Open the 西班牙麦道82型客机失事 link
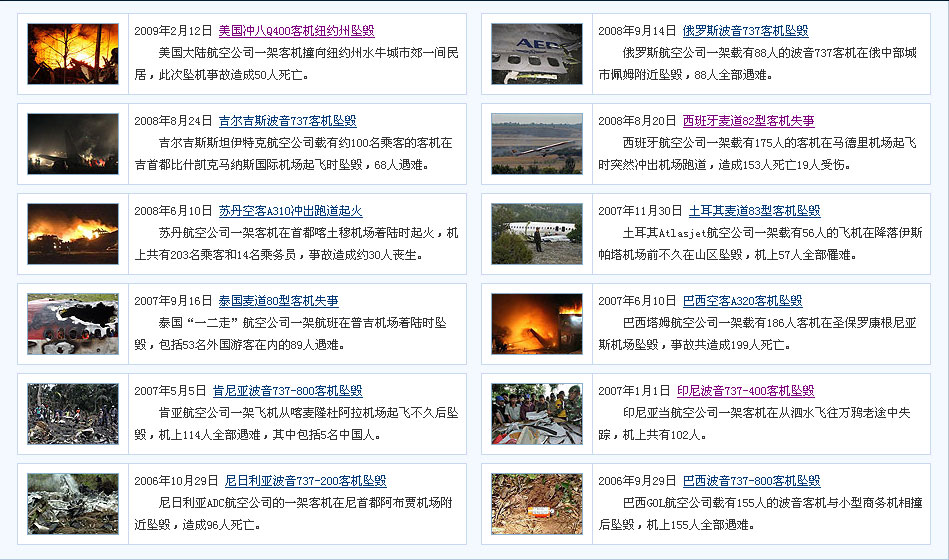 tap(748, 121)
